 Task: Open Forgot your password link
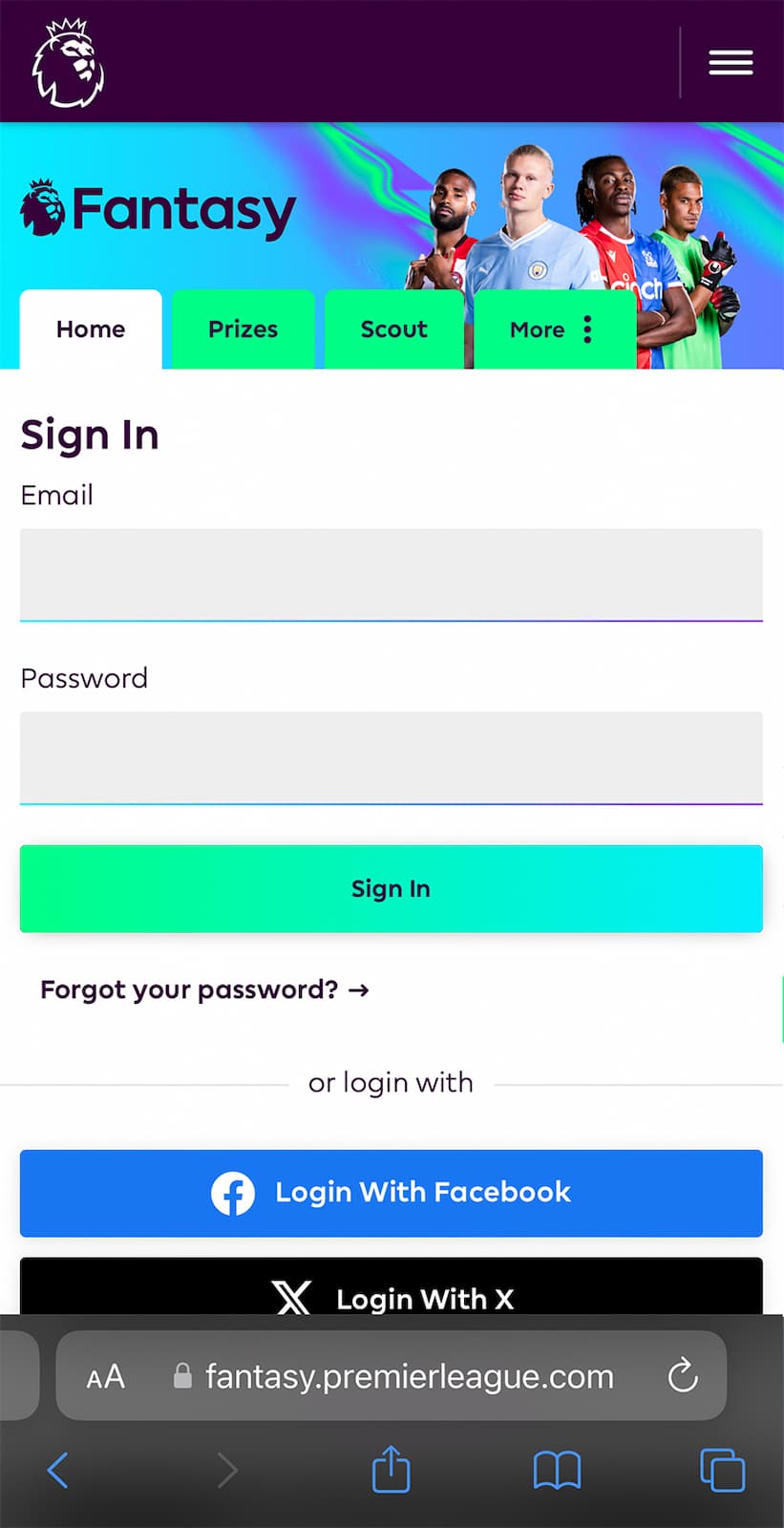[x=204, y=989]
